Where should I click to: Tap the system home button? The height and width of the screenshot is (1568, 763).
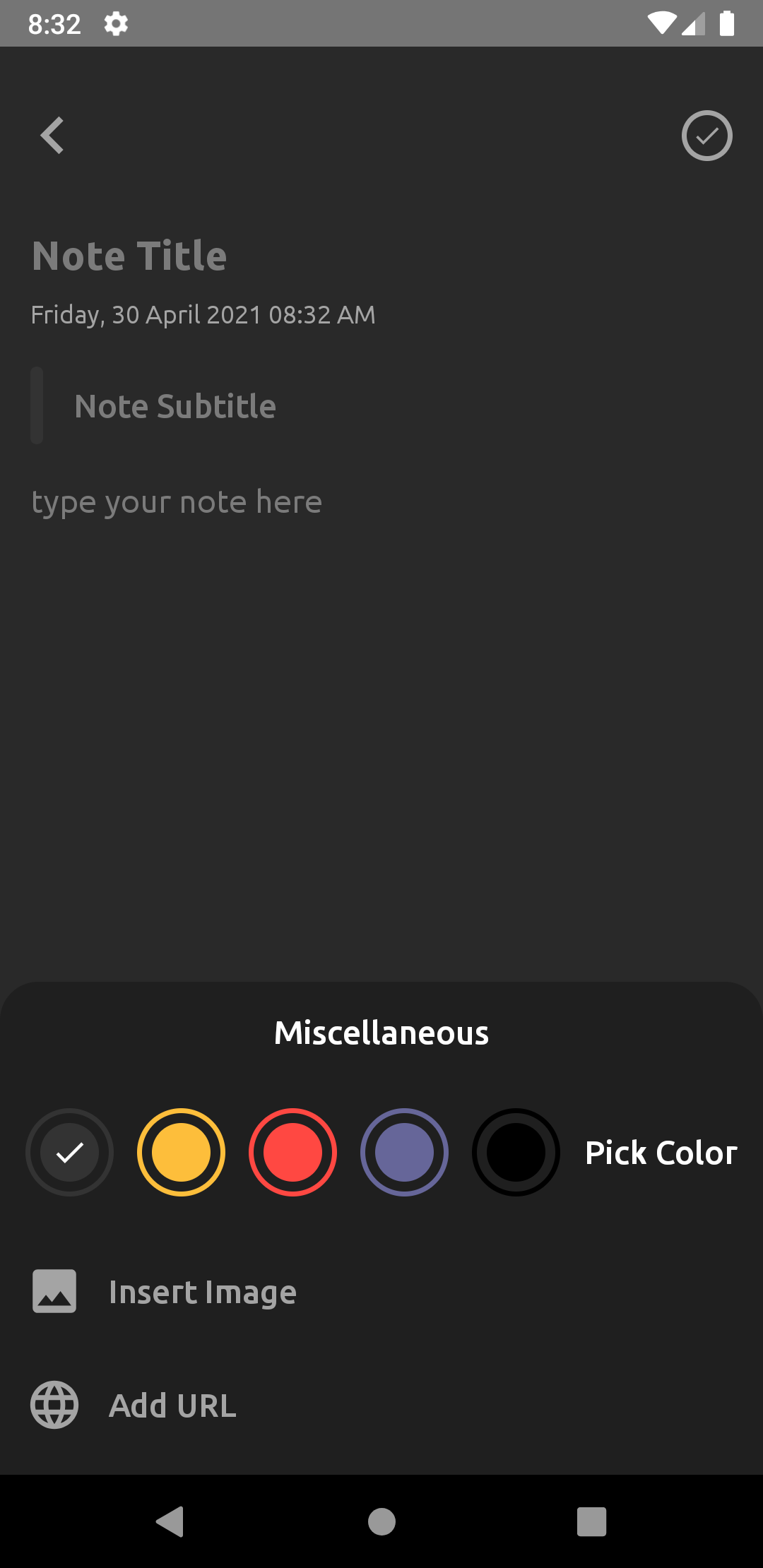pos(381,1521)
